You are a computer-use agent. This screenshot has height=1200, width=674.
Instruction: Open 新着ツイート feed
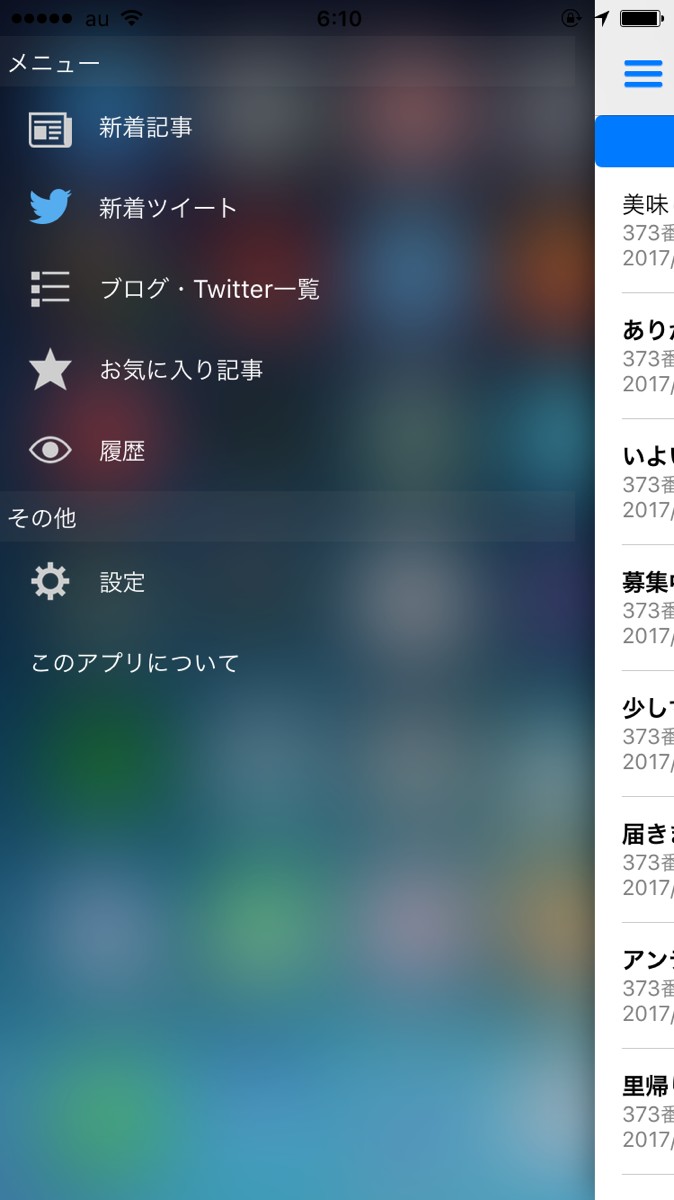tap(167, 208)
